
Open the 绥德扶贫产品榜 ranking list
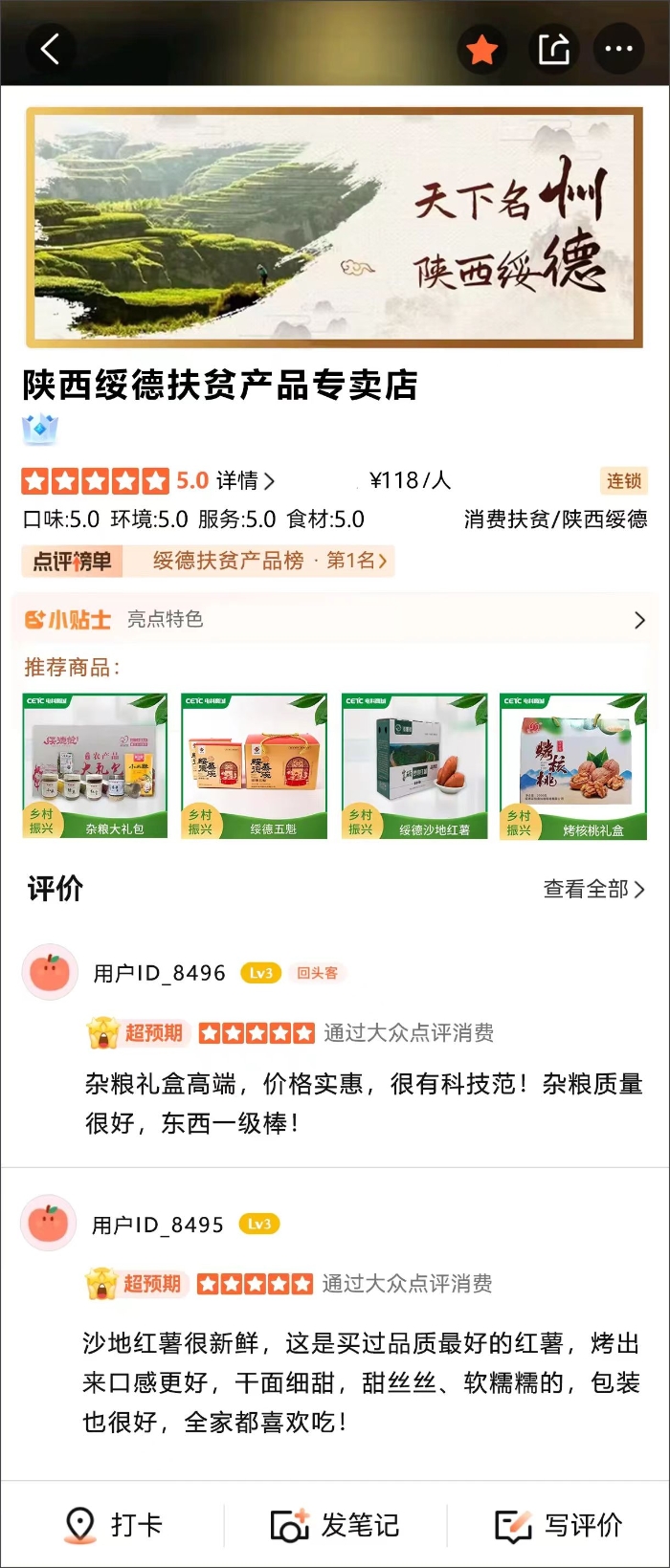(x=268, y=561)
